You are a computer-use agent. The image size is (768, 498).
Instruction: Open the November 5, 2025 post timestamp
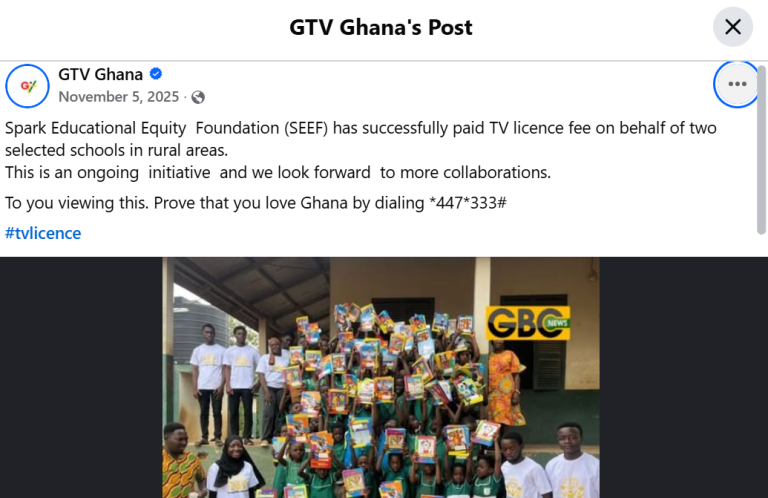click(118, 97)
